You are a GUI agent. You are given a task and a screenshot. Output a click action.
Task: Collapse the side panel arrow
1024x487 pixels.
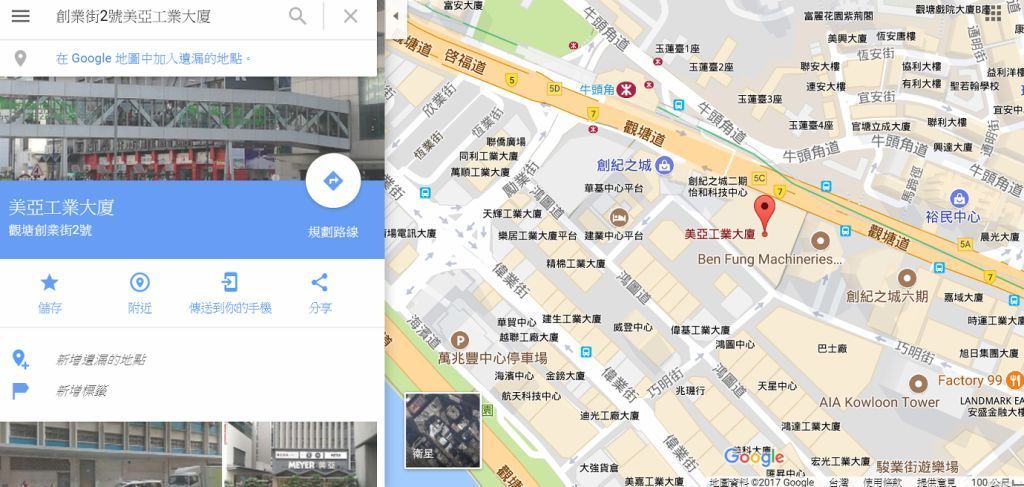396,16
